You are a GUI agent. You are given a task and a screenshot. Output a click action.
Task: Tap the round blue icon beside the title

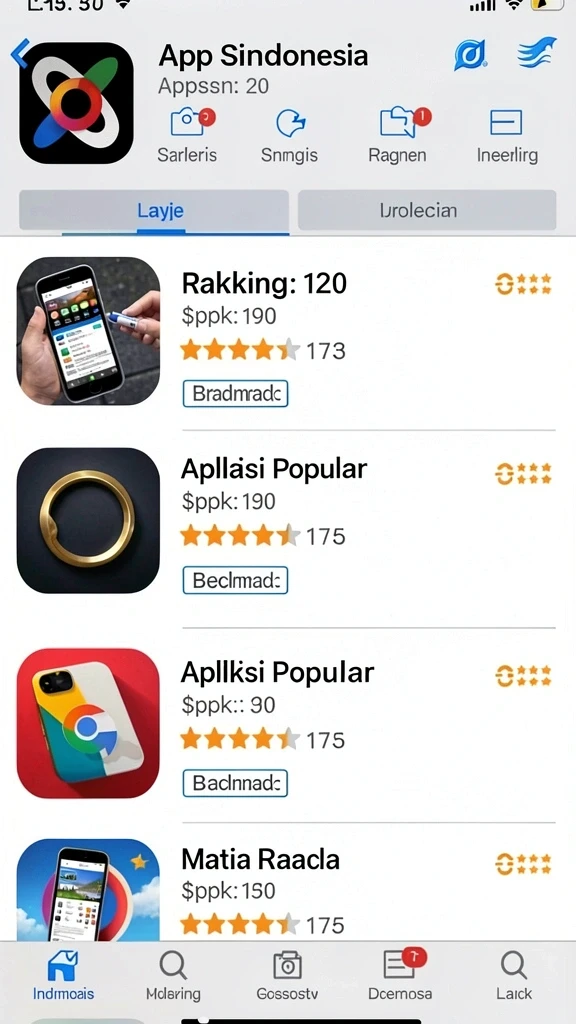pyautogui.click(x=470, y=55)
